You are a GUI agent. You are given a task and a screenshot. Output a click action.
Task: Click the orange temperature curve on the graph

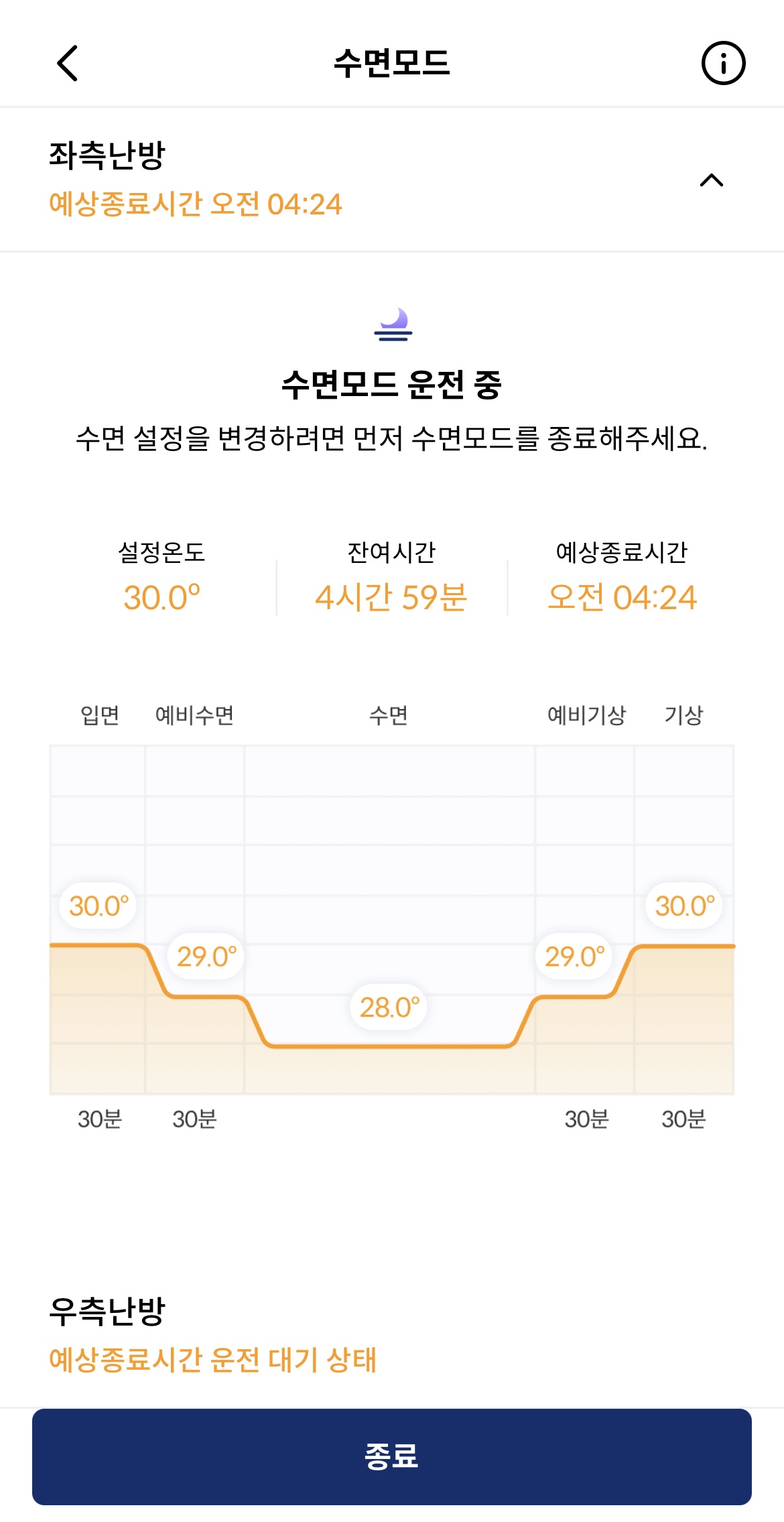[x=392, y=1042]
